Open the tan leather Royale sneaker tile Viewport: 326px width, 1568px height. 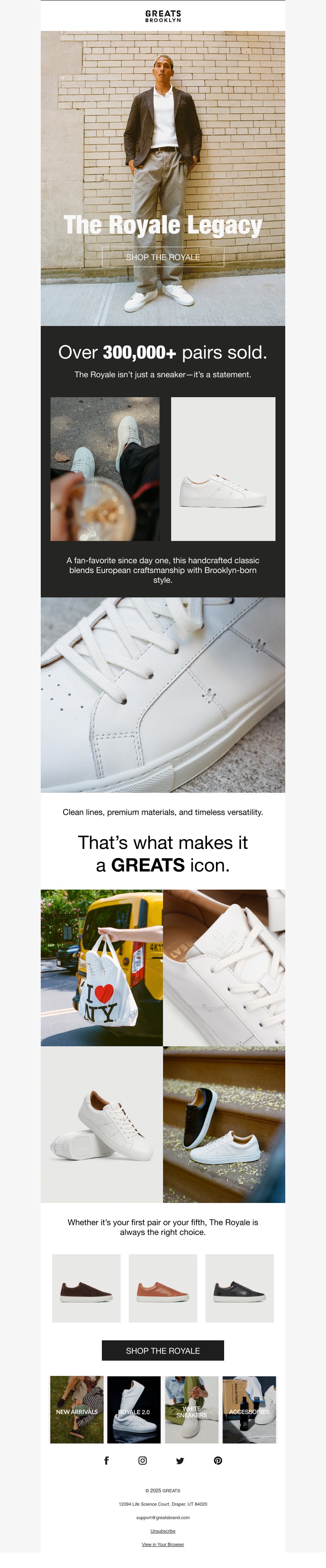163,1288
